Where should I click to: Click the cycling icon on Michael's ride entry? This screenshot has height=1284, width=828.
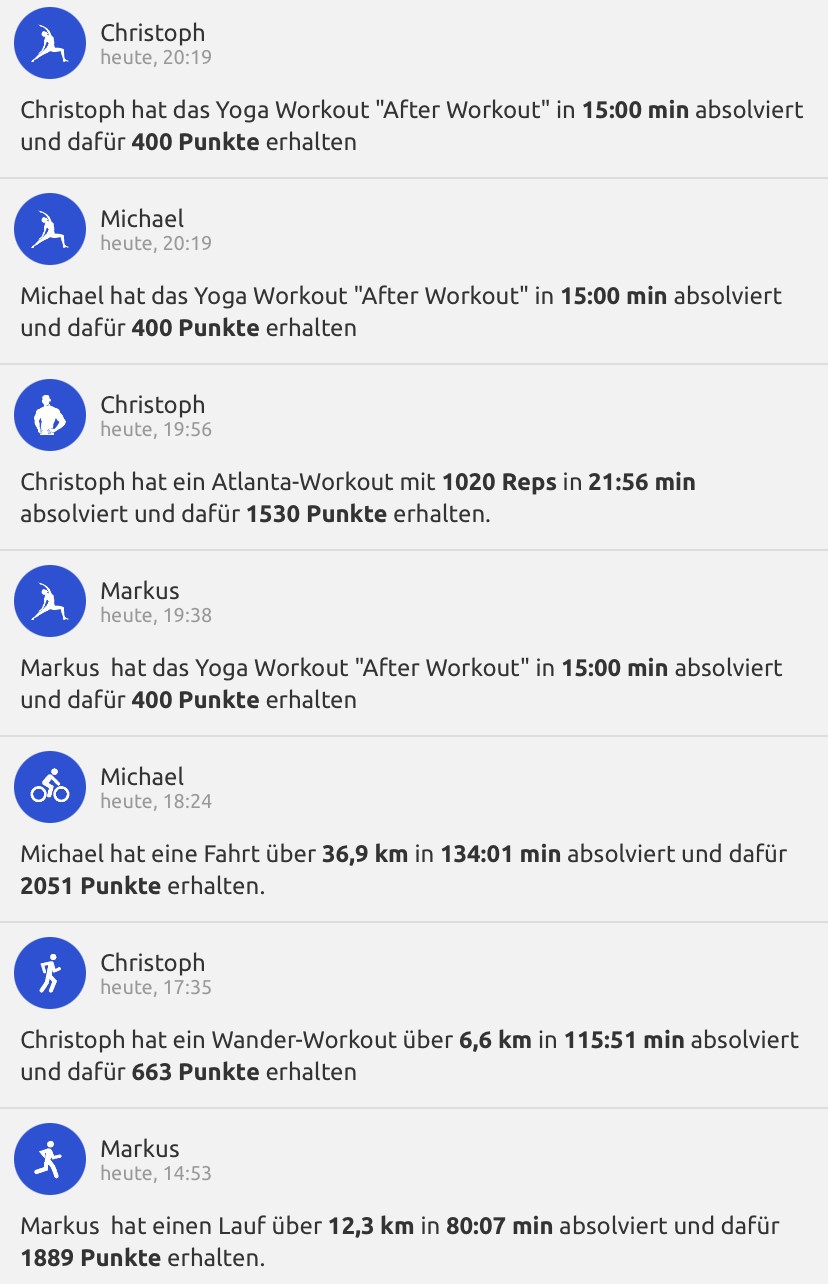tap(49, 787)
